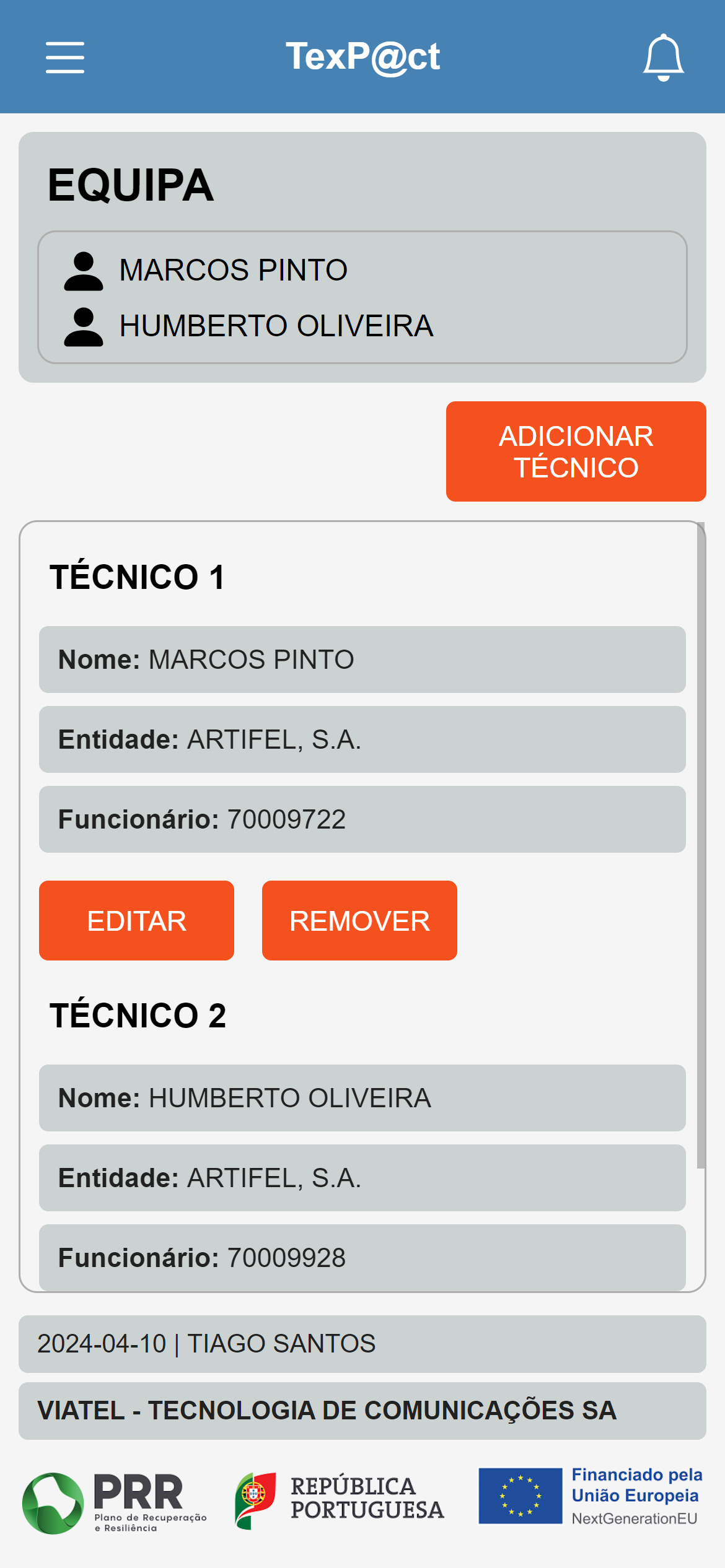Edit Técnico 1 Marcos Pinto
725x1568 pixels.
[136, 920]
